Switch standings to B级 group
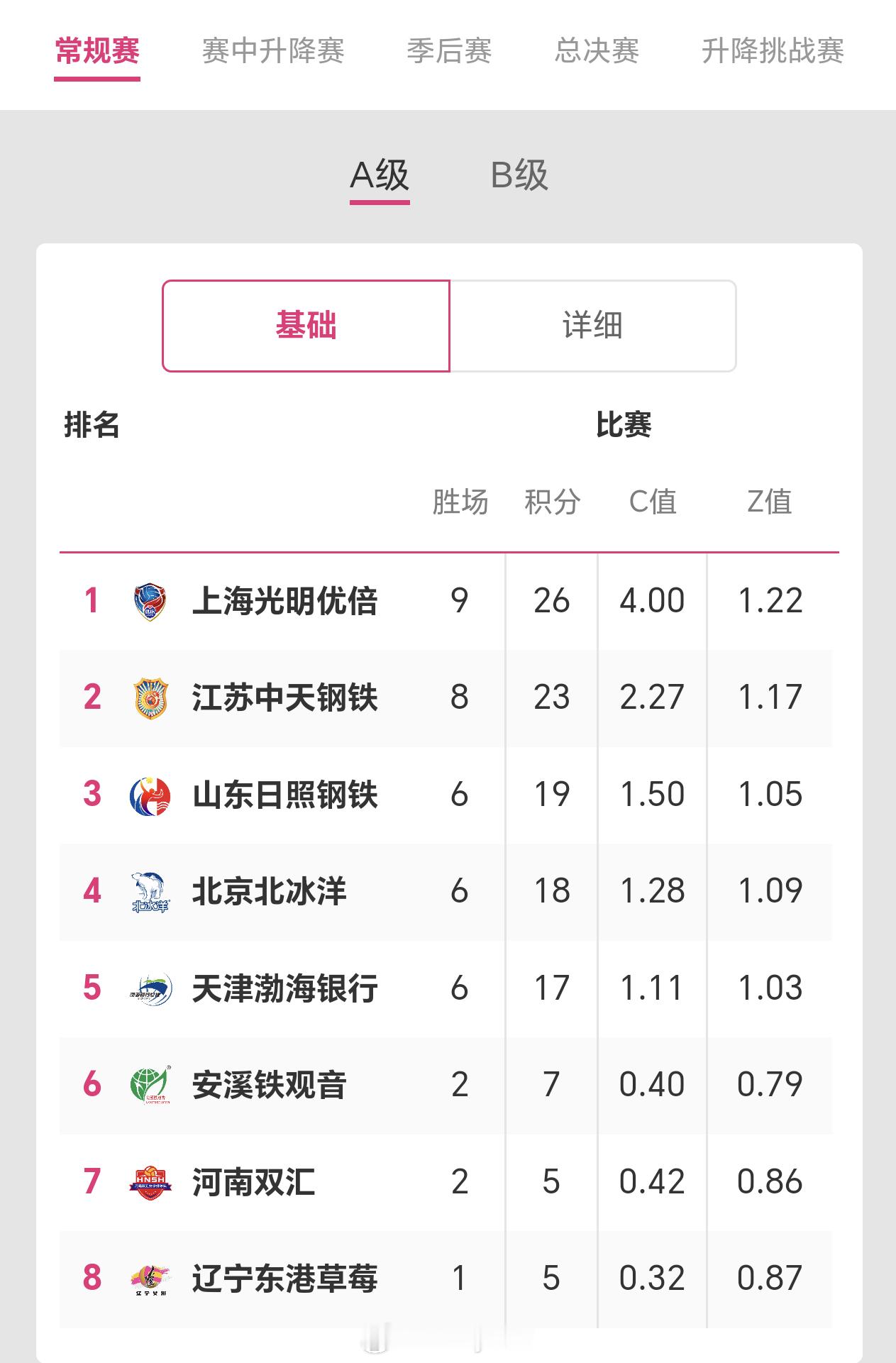This screenshot has height=1363, width=896. [x=518, y=176]
